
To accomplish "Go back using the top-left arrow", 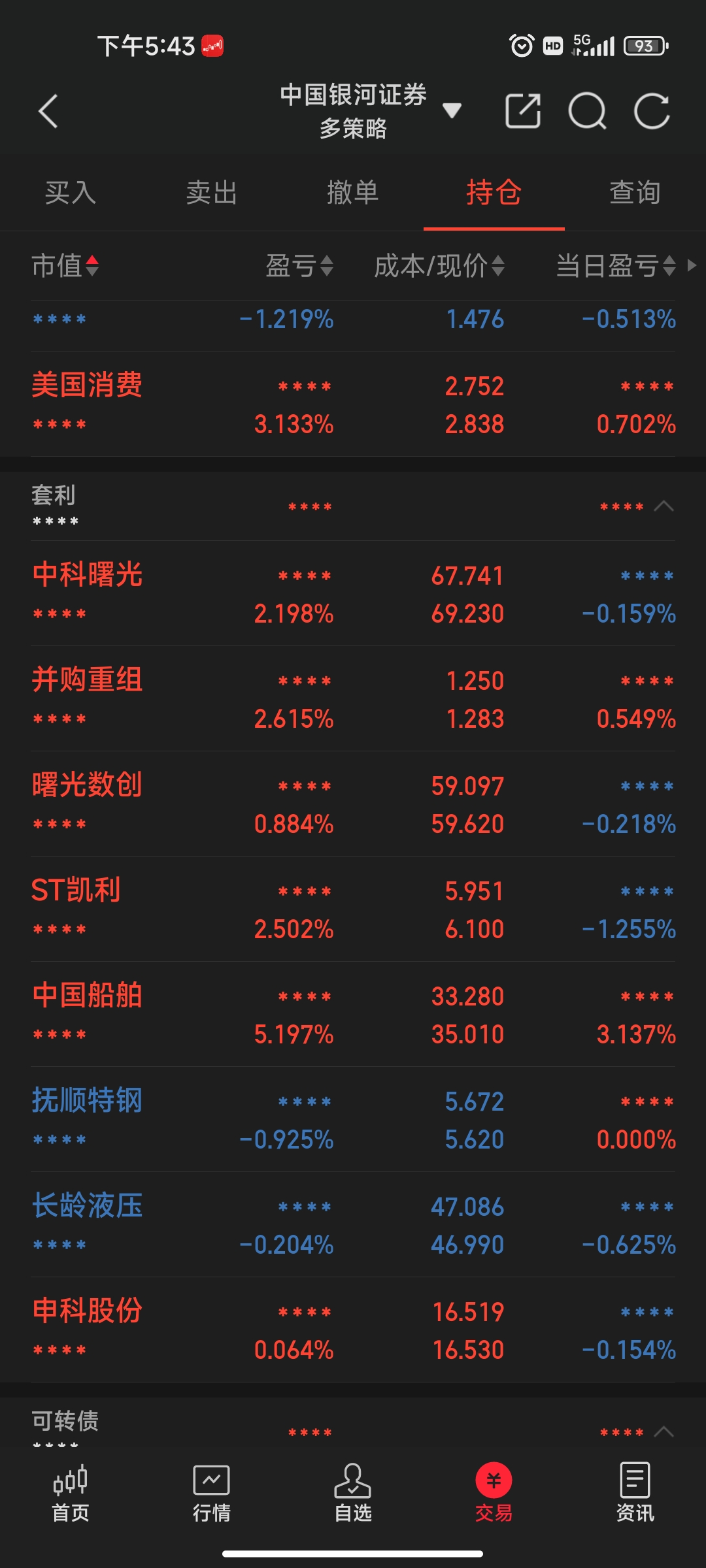I will (x=48, y=111).
